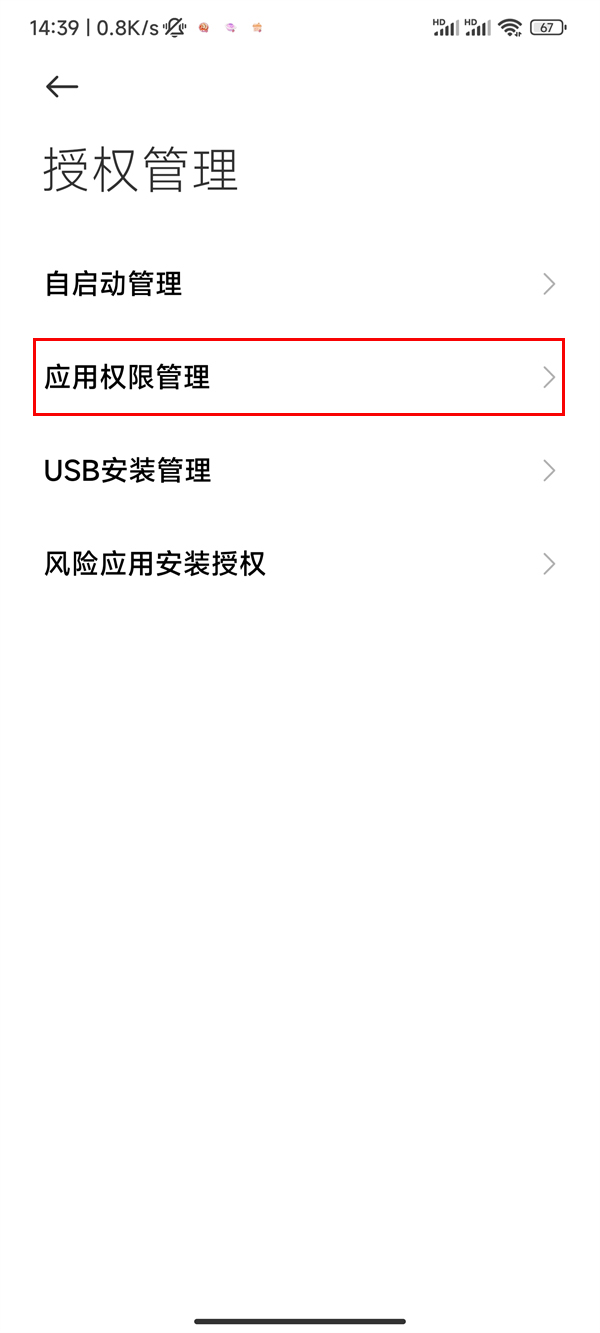Open 应用权限管理
This screenshot has height=1333, width=600.
pyautogui.click(x=300, y=377)
